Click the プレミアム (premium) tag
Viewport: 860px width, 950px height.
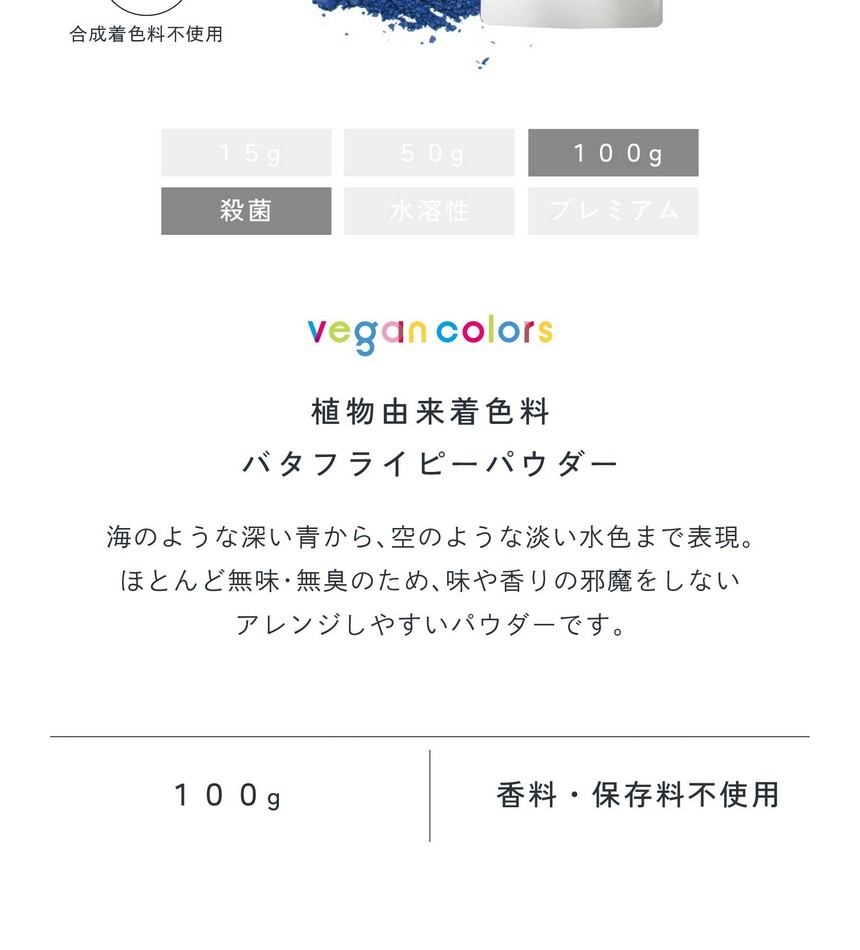tap(613, 211)
